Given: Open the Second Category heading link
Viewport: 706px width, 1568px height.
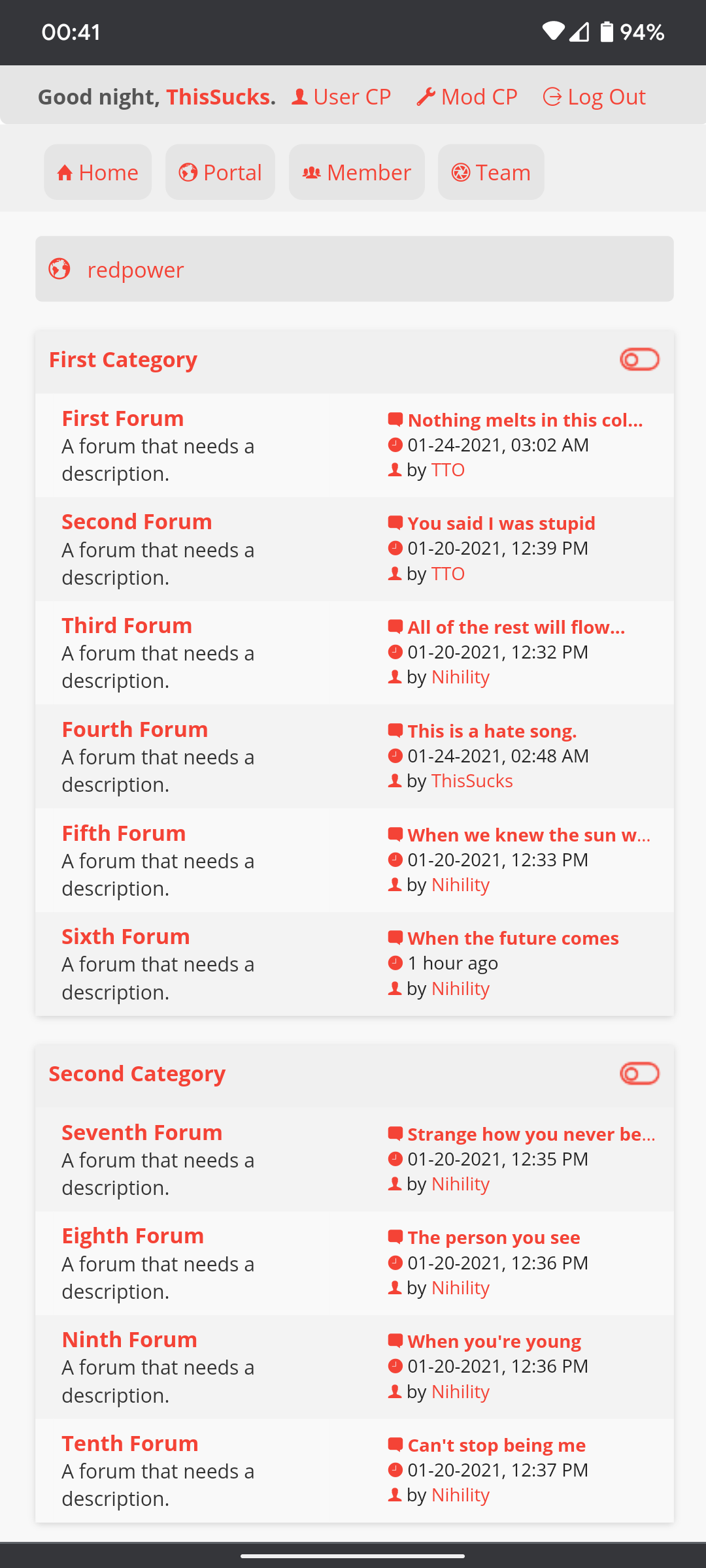Looking at the screenshot, I should coord(137,1073).
